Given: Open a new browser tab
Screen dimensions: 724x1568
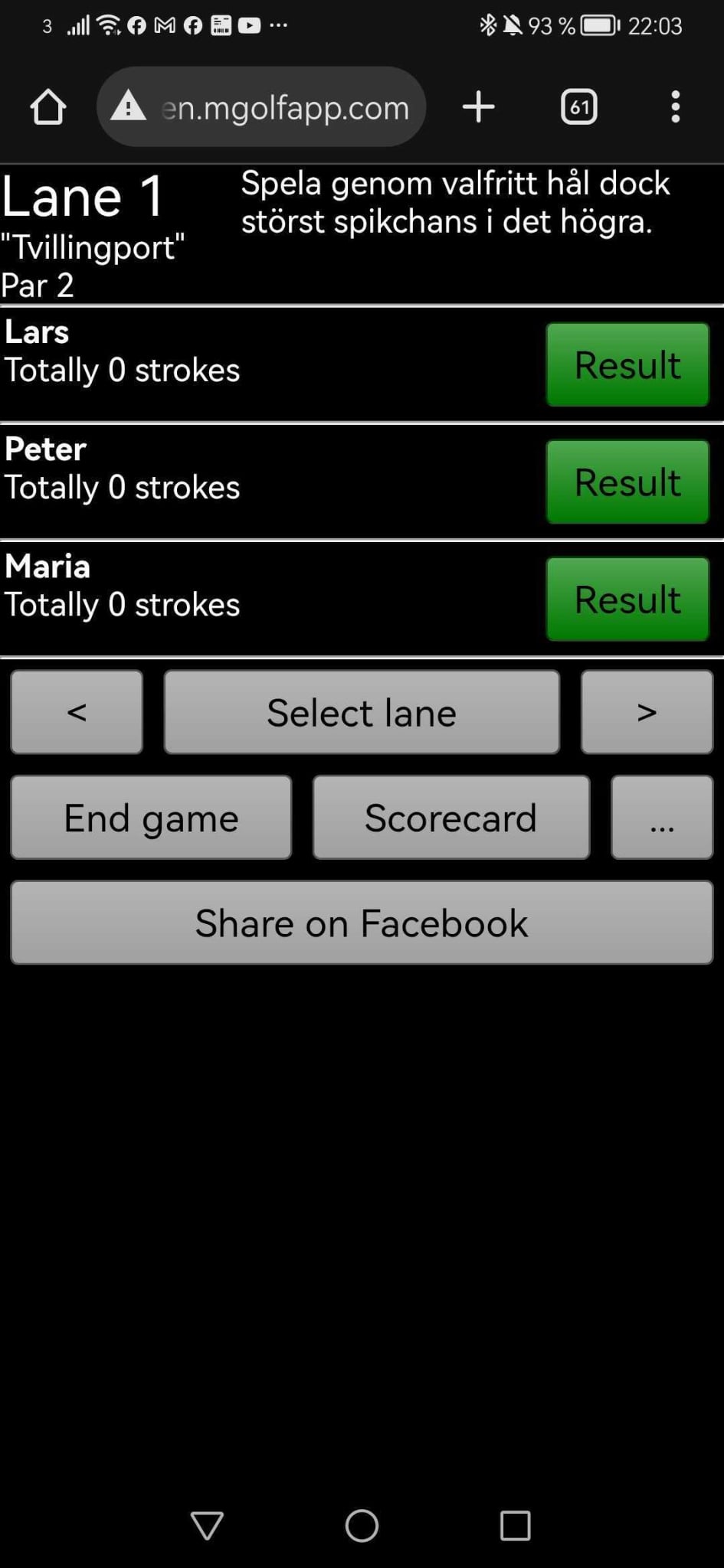Looking at the screenshot, I should point(478,107).
